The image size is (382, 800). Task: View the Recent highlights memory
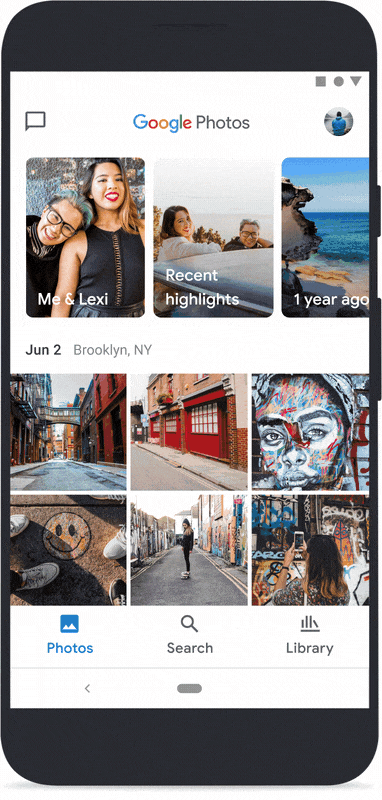coord(213,237)
